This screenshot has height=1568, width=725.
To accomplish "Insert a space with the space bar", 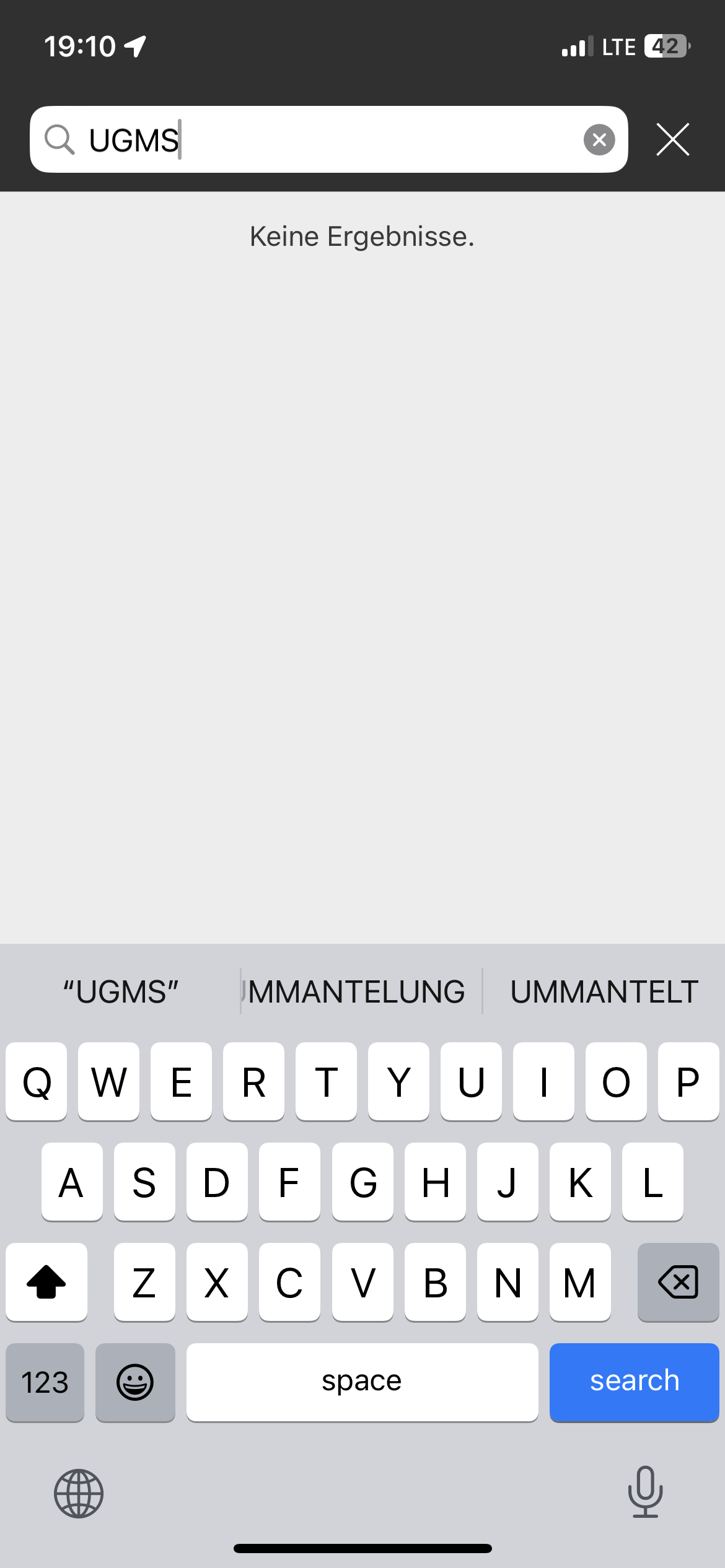I will 362,1382.
